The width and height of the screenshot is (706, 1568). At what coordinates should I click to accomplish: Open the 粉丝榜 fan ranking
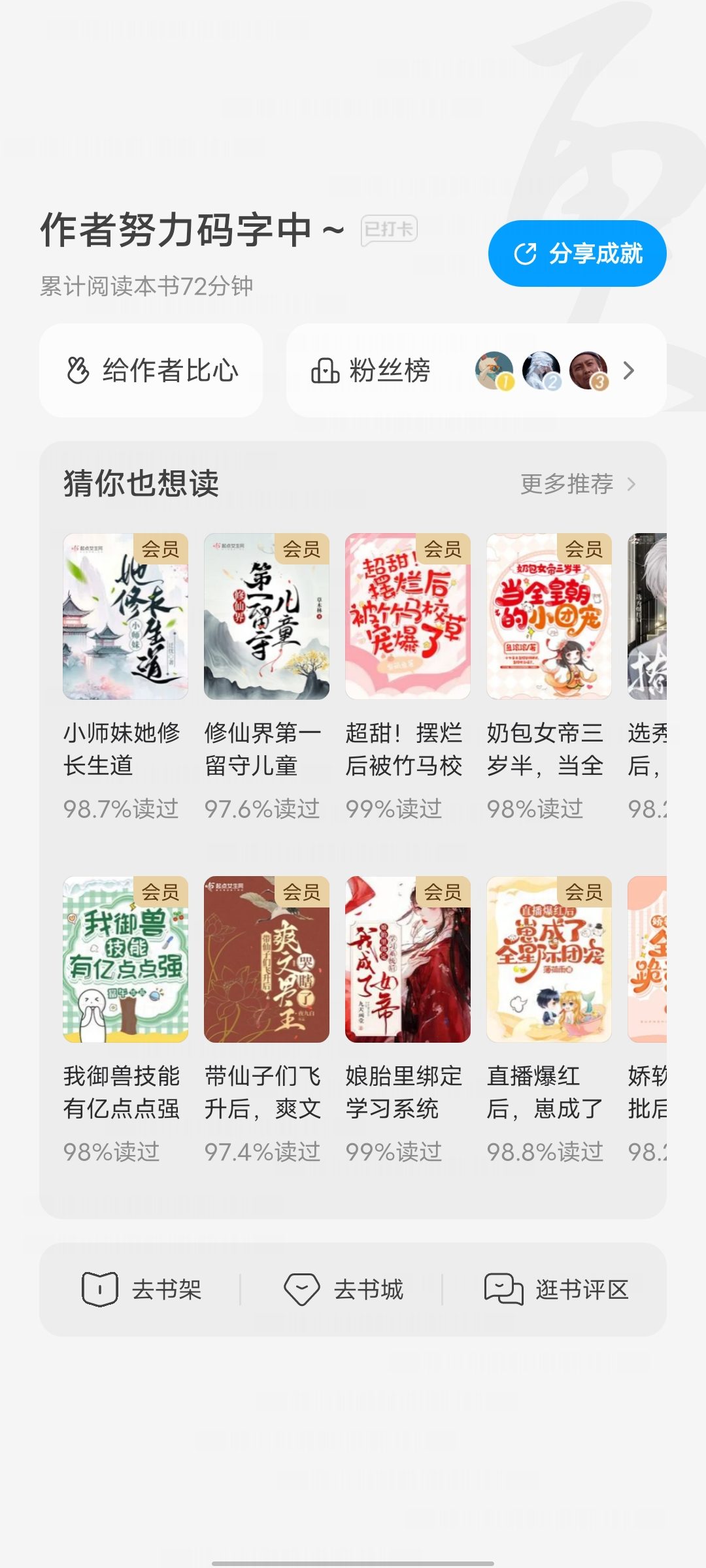[476, 370]
